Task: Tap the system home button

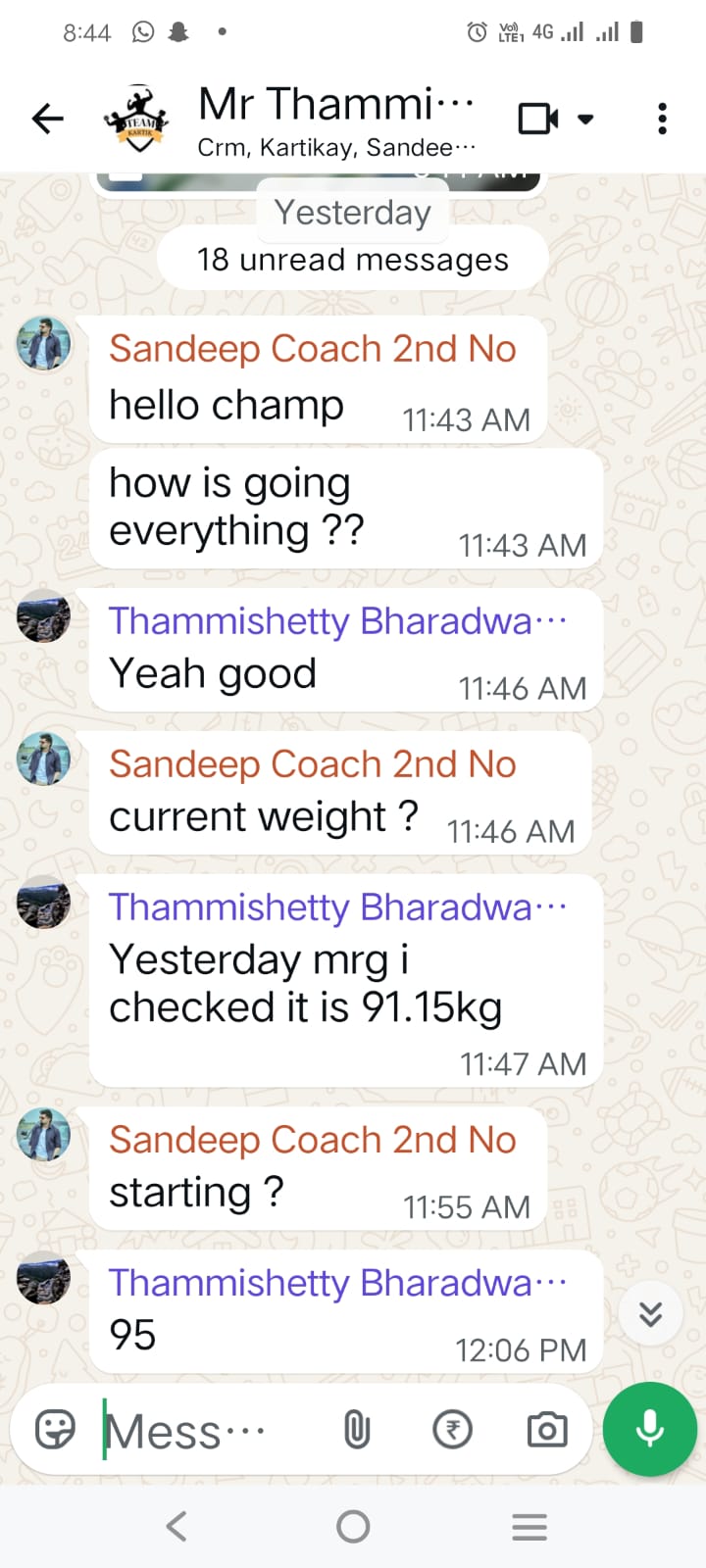Action: pos(353,1526)
